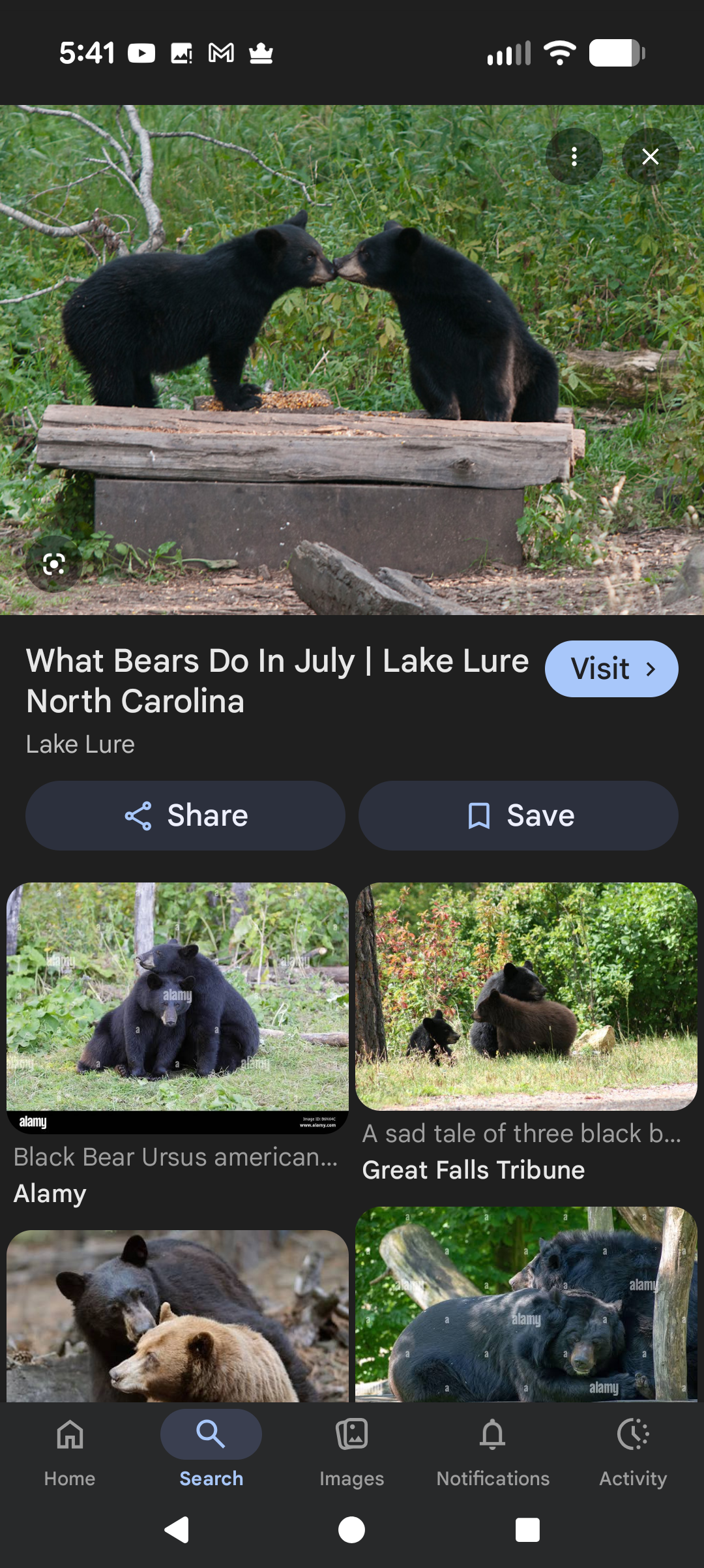Open the Great Falls Tribune bear image
The height and width of the screenshot is (1568, 704).
[526, 996]
